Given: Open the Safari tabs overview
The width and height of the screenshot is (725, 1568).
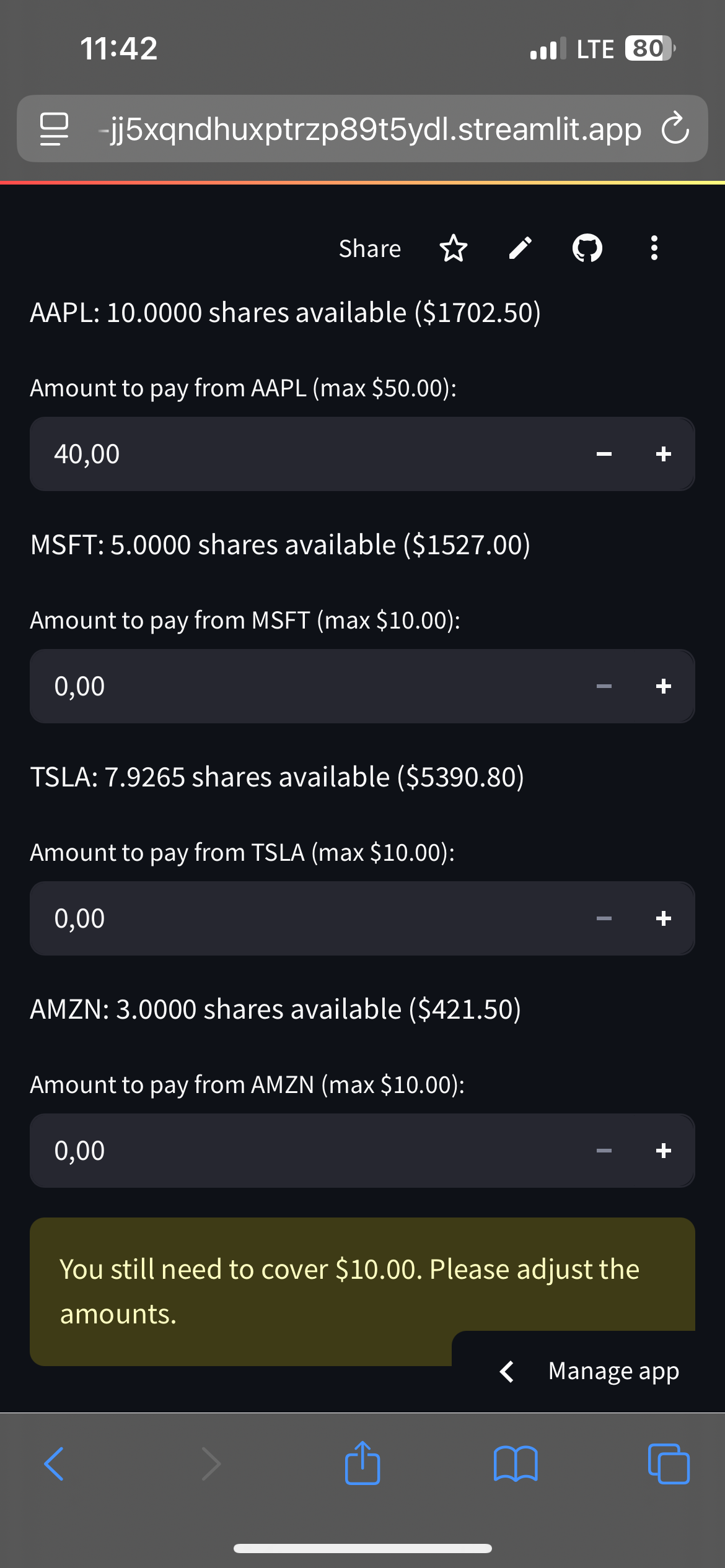Looking at the screenshot, I should coord(668,1464).
